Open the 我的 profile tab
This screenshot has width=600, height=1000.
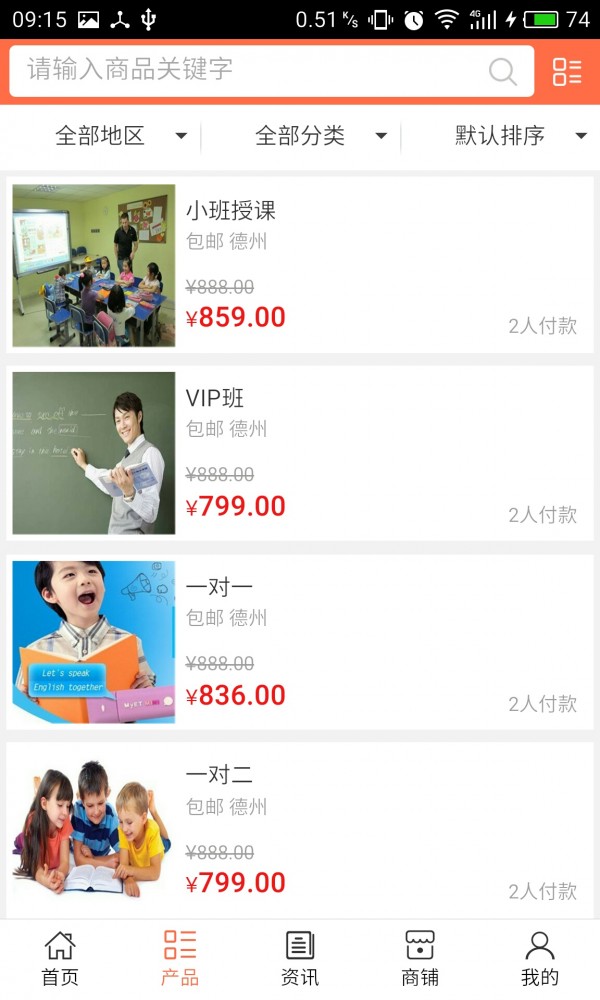point(540,959)
